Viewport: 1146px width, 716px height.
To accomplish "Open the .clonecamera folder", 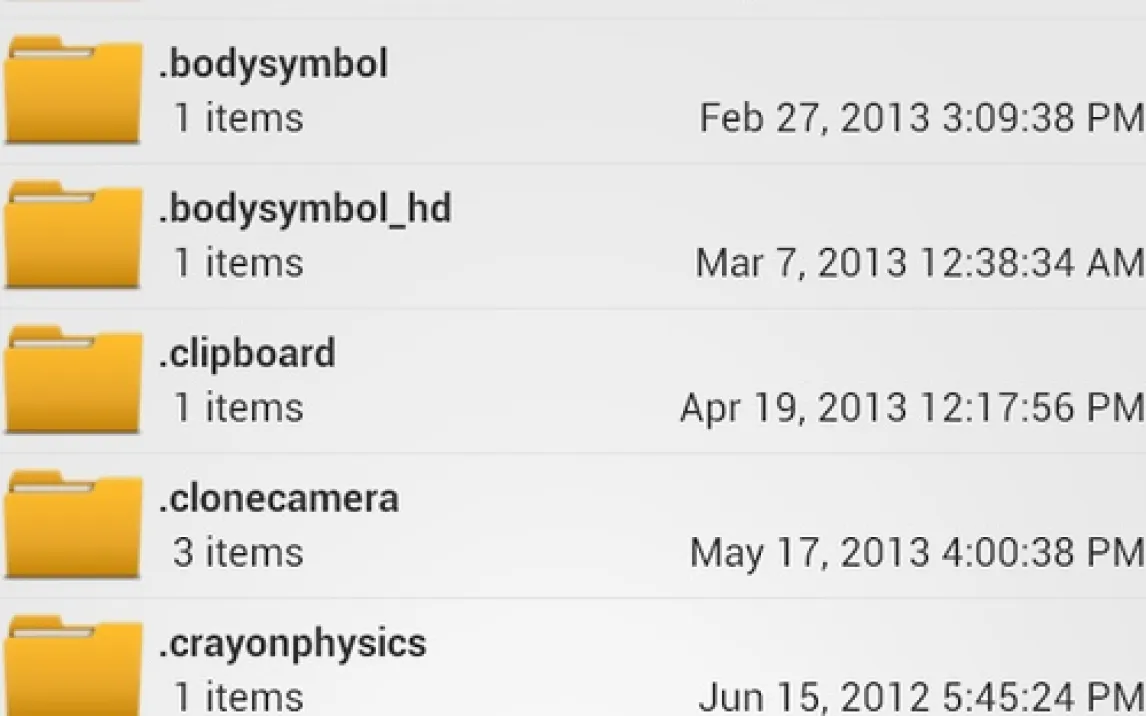I will [x=279, y=499].
